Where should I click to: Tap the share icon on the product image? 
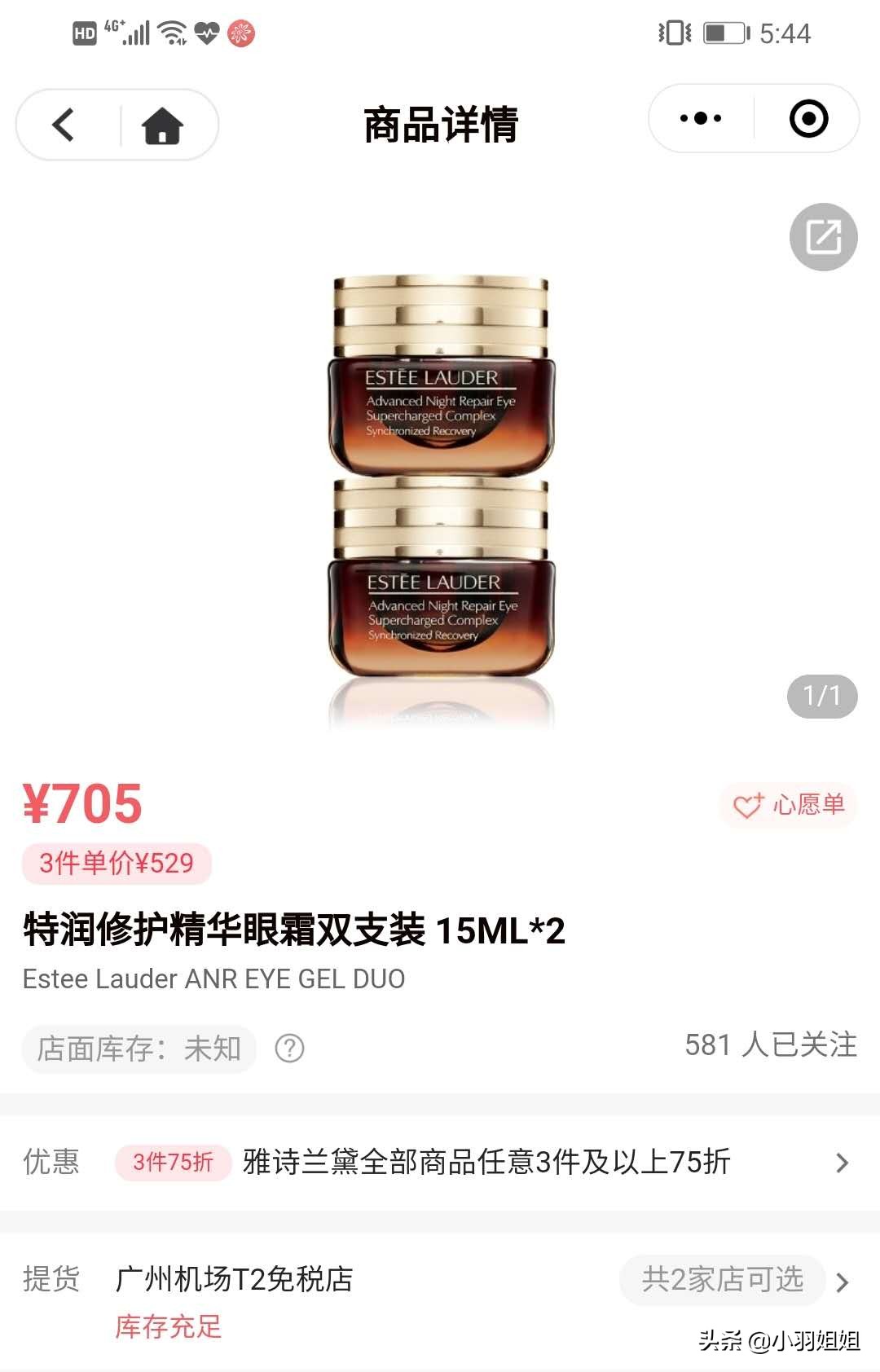point(825,236)
